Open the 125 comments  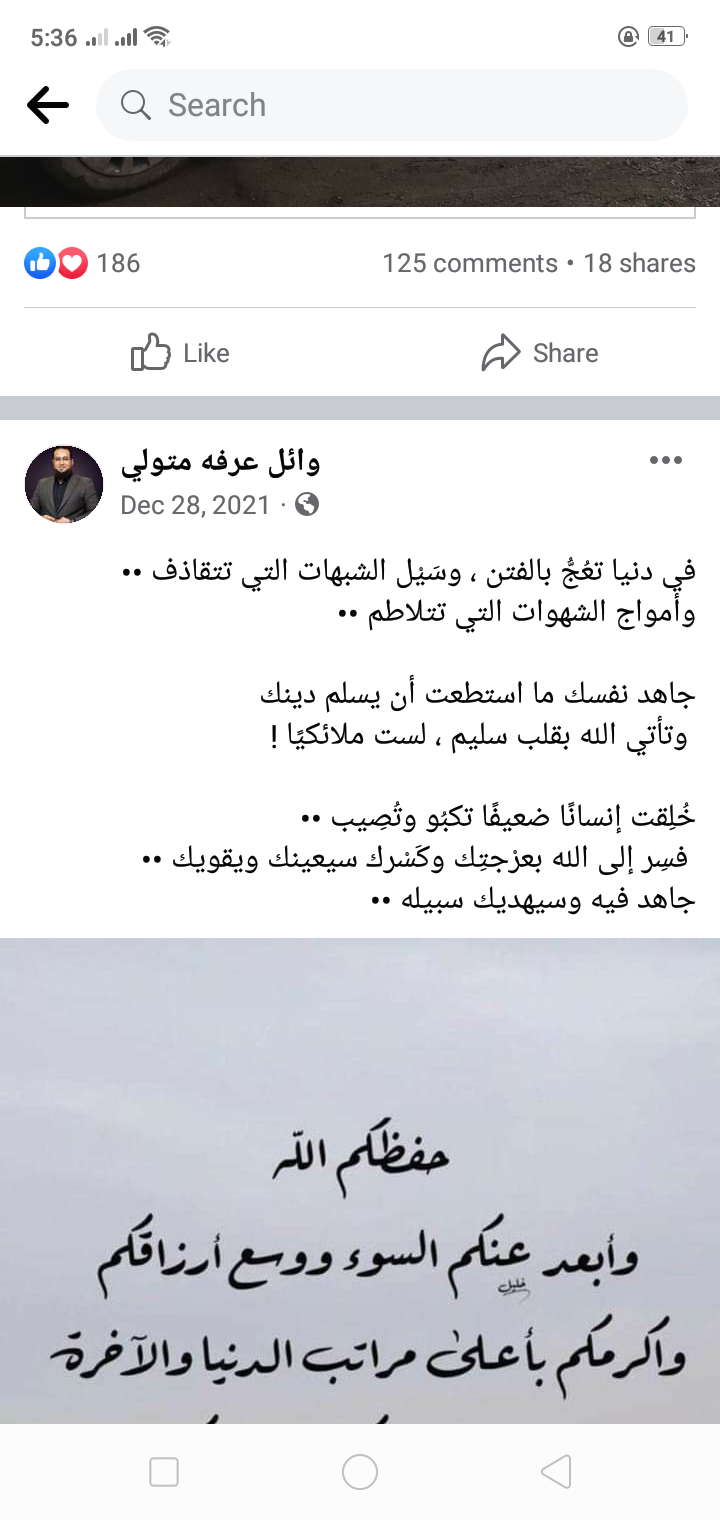point(469,263)
